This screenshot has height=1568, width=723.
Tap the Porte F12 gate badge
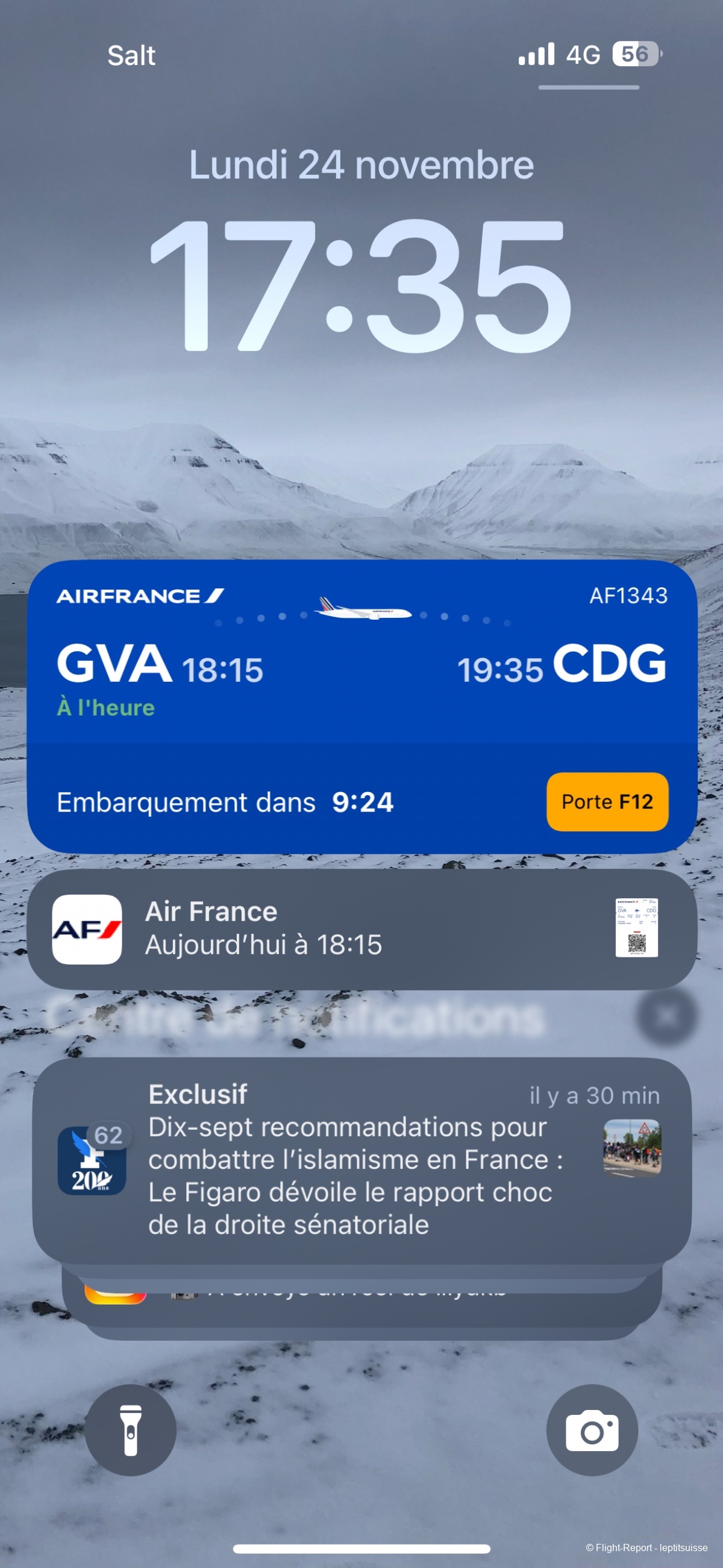[607, 802]
